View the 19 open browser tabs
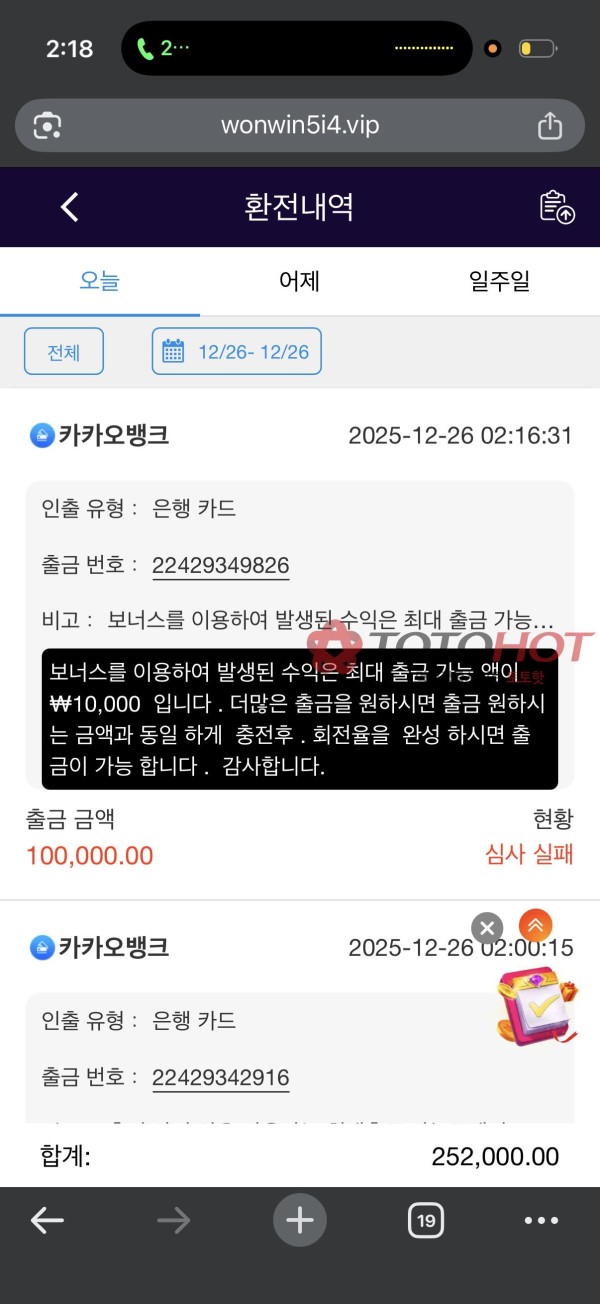This screenshot has height=1304, width=600. (426, 1220)
